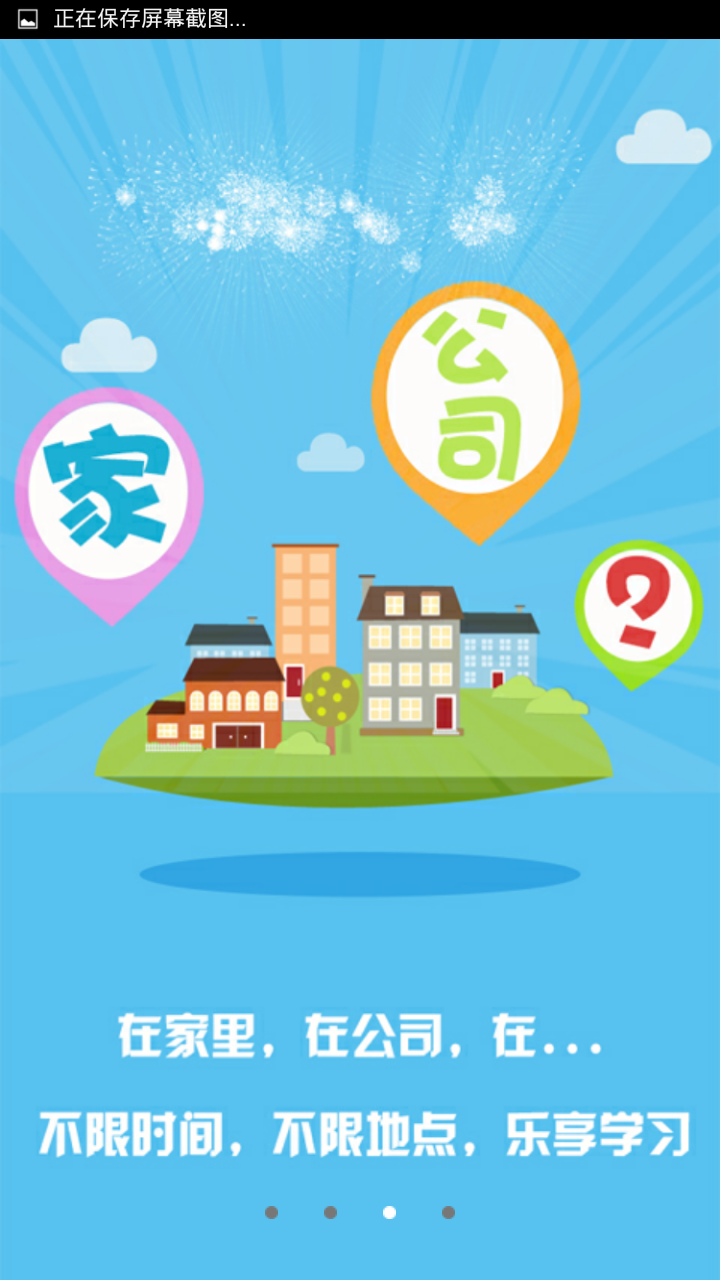Go to the fourth onboarding page dot

pyautogui.click(x=448, y=1212)
